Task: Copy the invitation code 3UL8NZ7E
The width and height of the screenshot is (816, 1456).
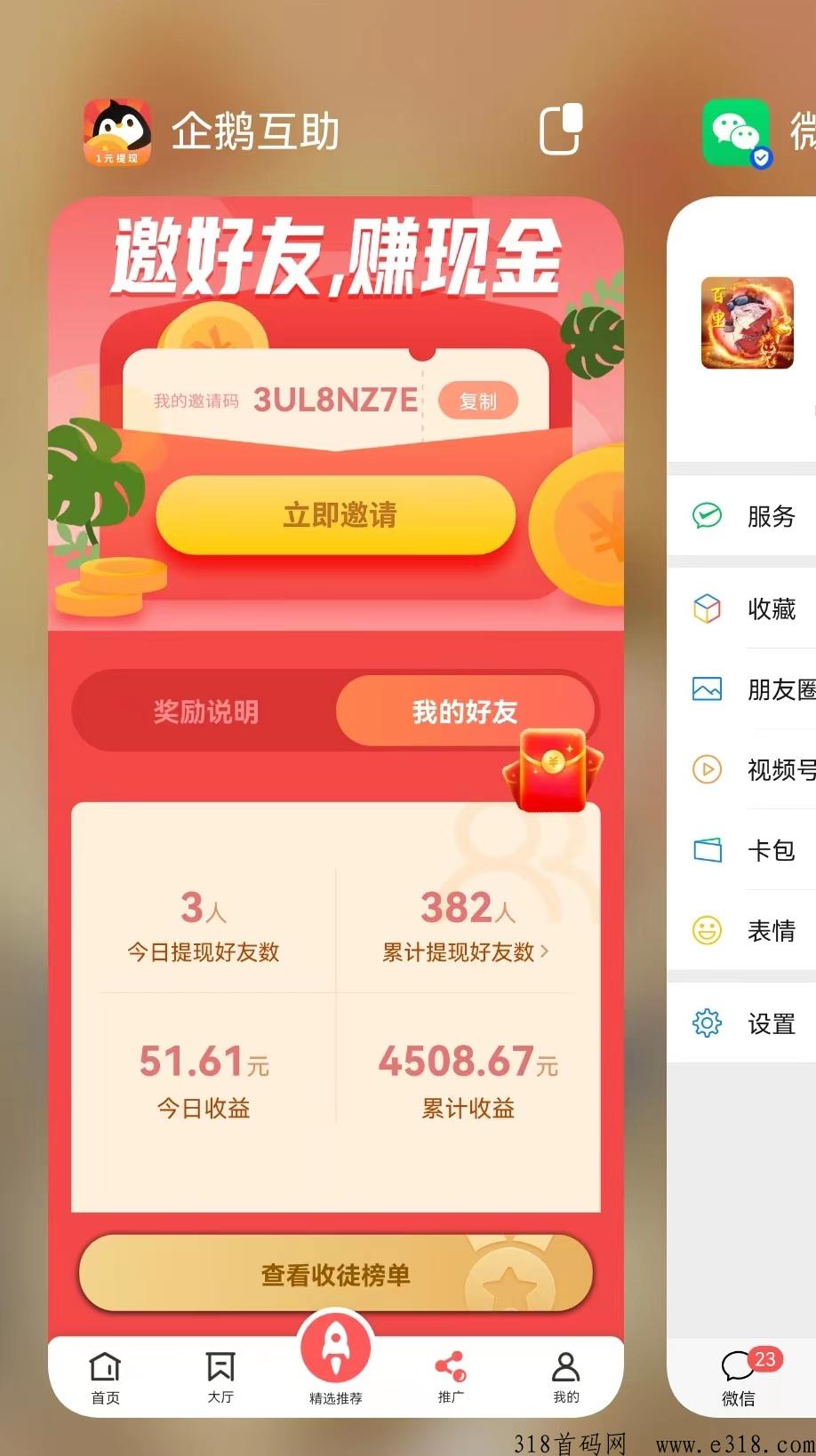Action: (x=478, y=401)
